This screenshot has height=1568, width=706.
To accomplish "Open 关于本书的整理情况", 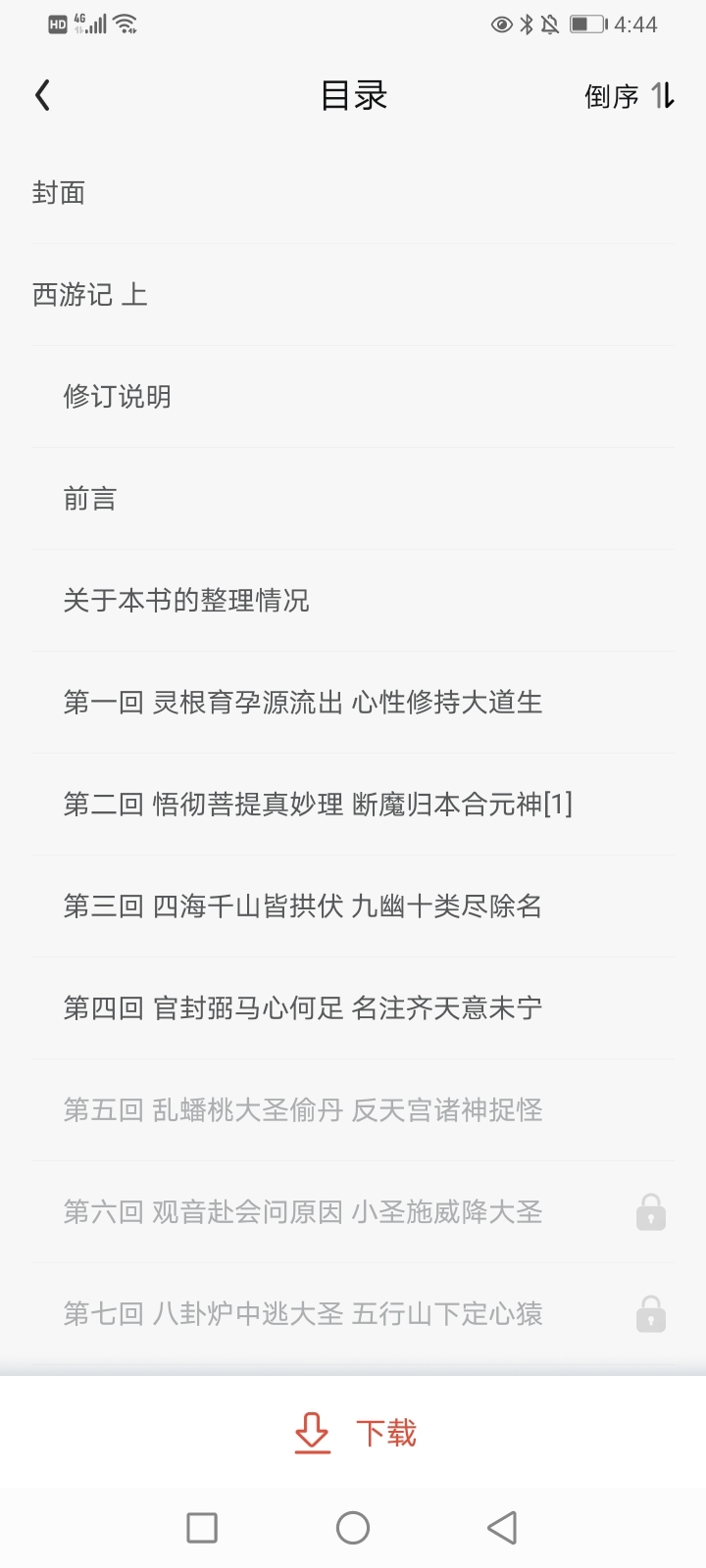I will click(353, 601).
